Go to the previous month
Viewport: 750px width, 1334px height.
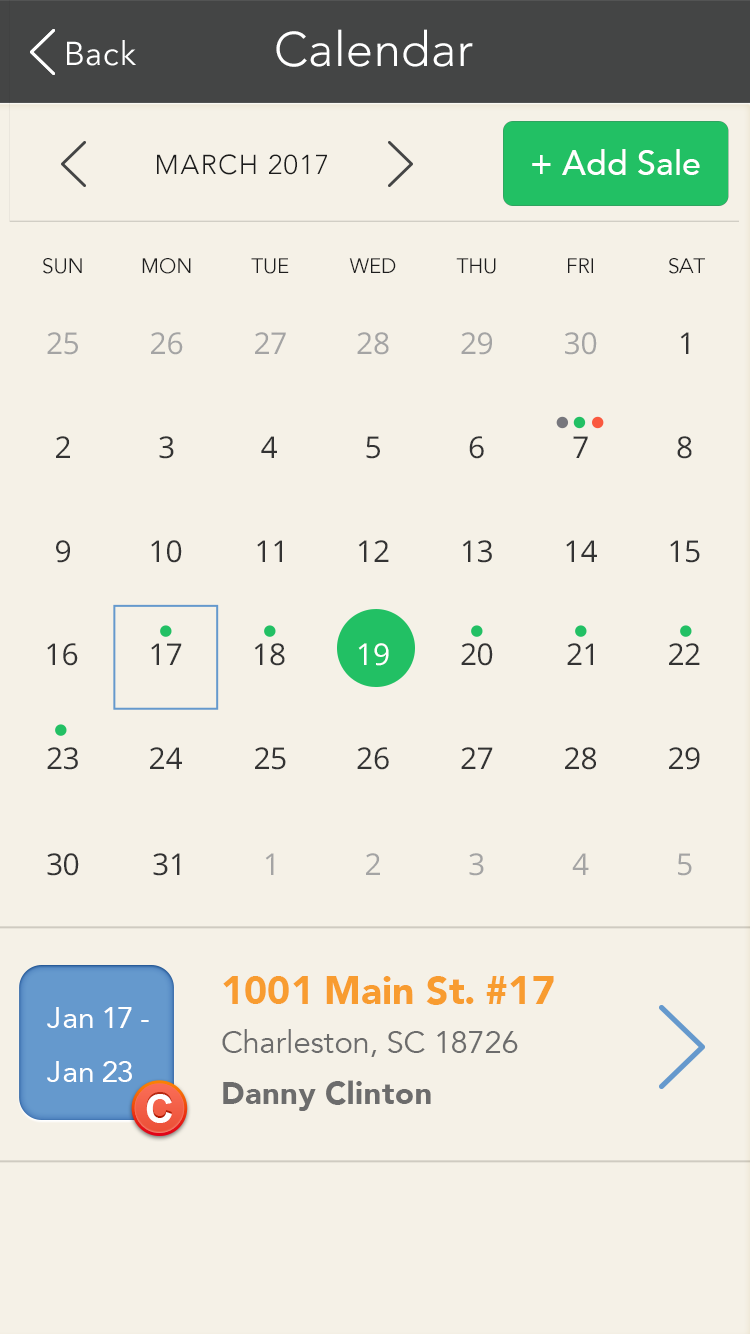pos(74,164)
